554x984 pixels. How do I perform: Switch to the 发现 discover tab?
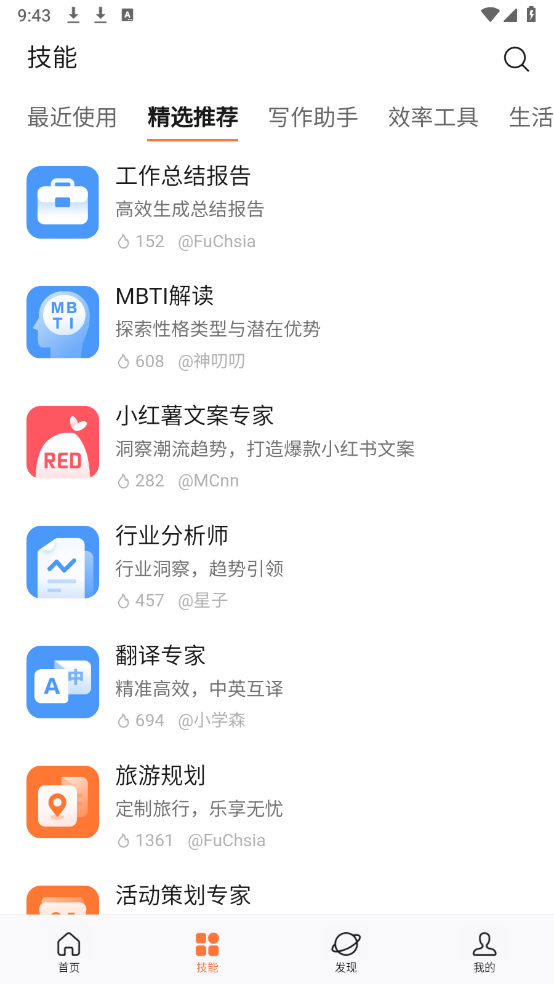[x=346, y=951]
